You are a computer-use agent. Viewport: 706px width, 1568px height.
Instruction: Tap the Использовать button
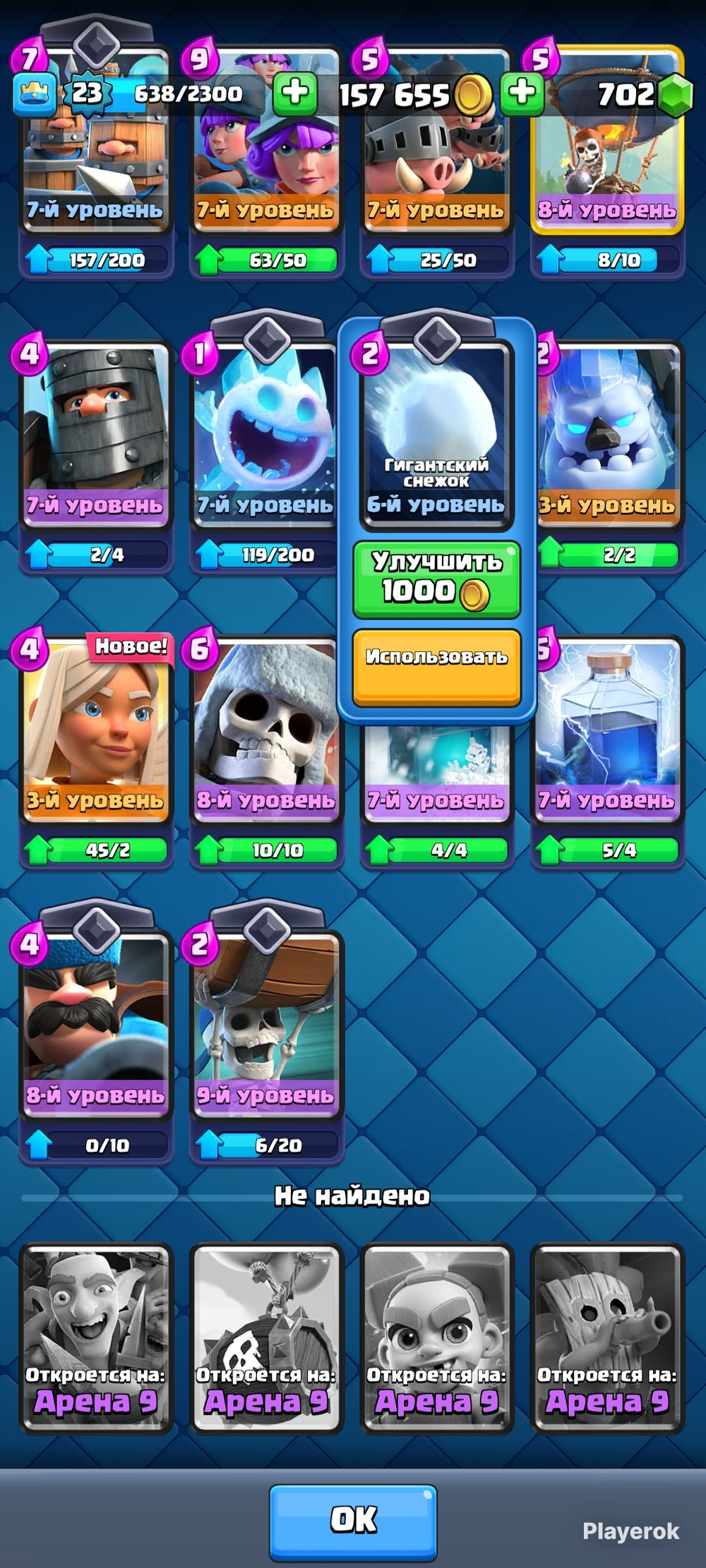(436, 667)
